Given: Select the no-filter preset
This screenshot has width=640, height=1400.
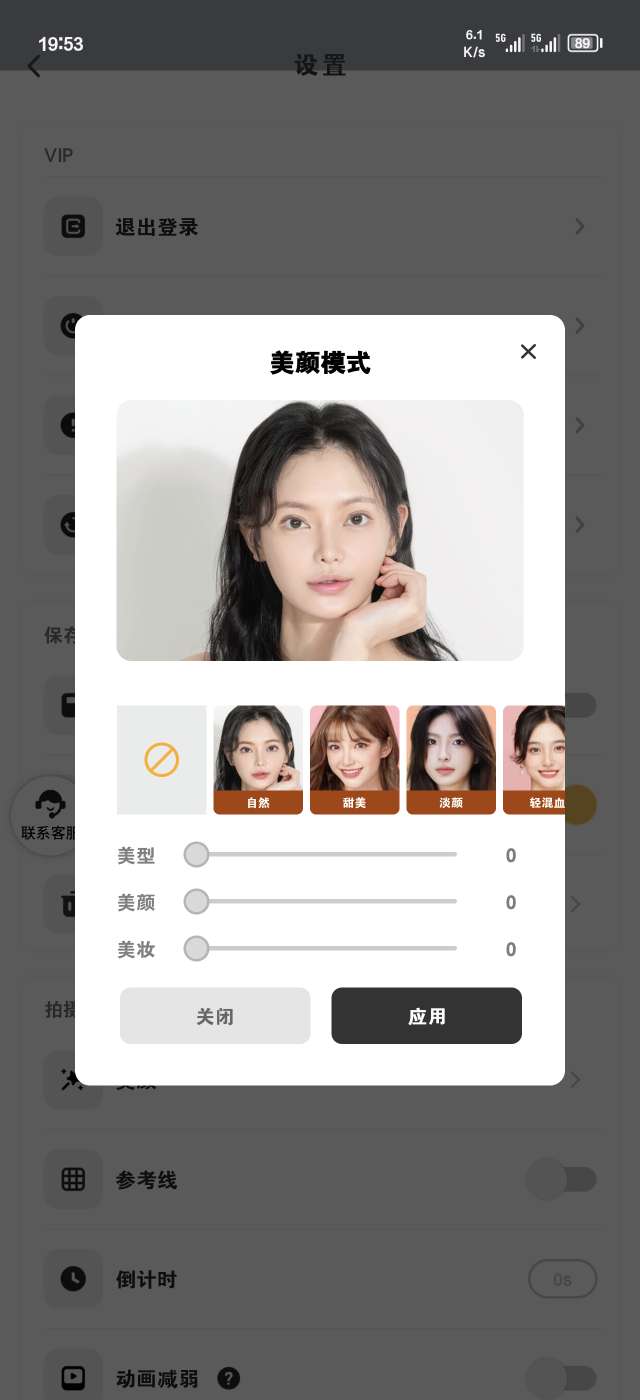Looking at the screenshot, I should click(x=161, y=760).
